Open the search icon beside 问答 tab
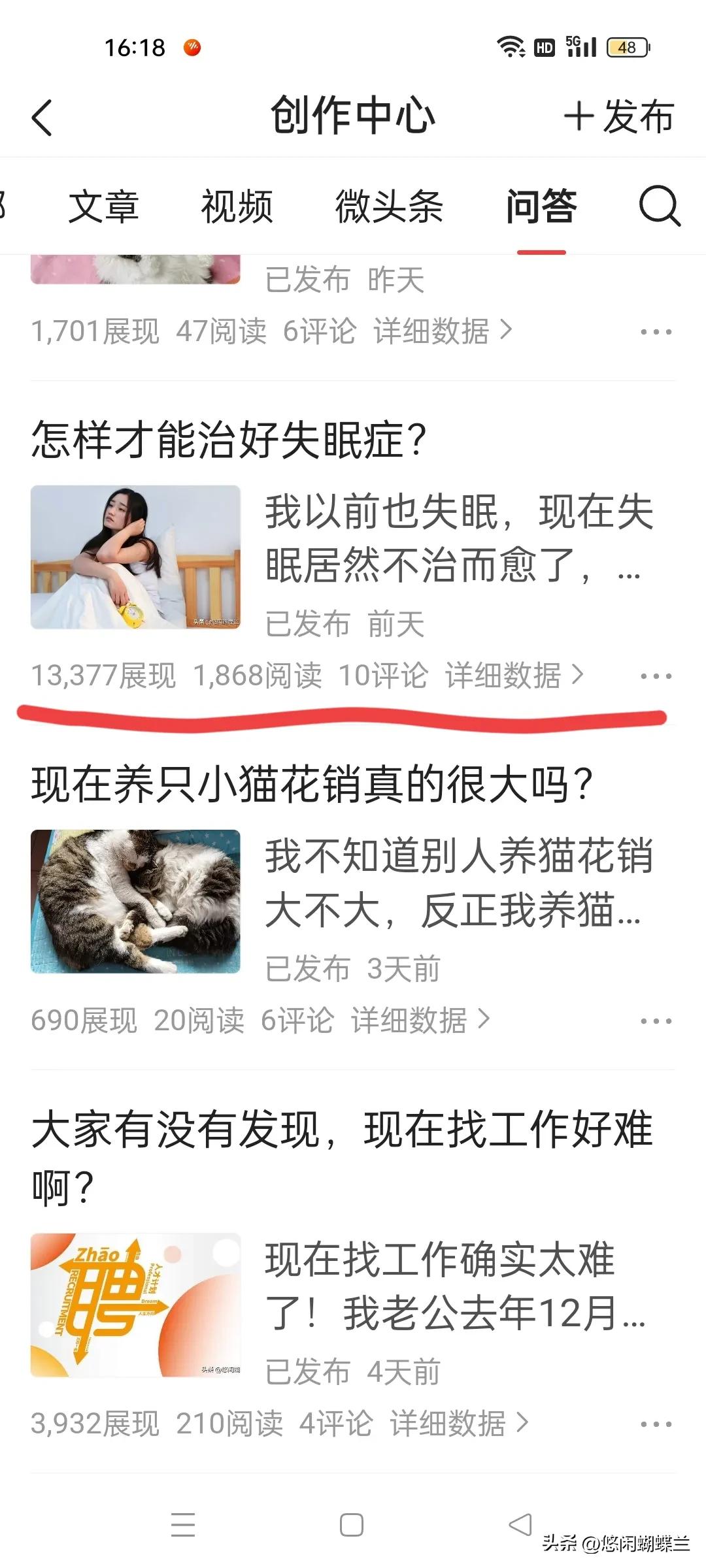706x1568 pixels. pyautogui.click(x=660, y=208)
